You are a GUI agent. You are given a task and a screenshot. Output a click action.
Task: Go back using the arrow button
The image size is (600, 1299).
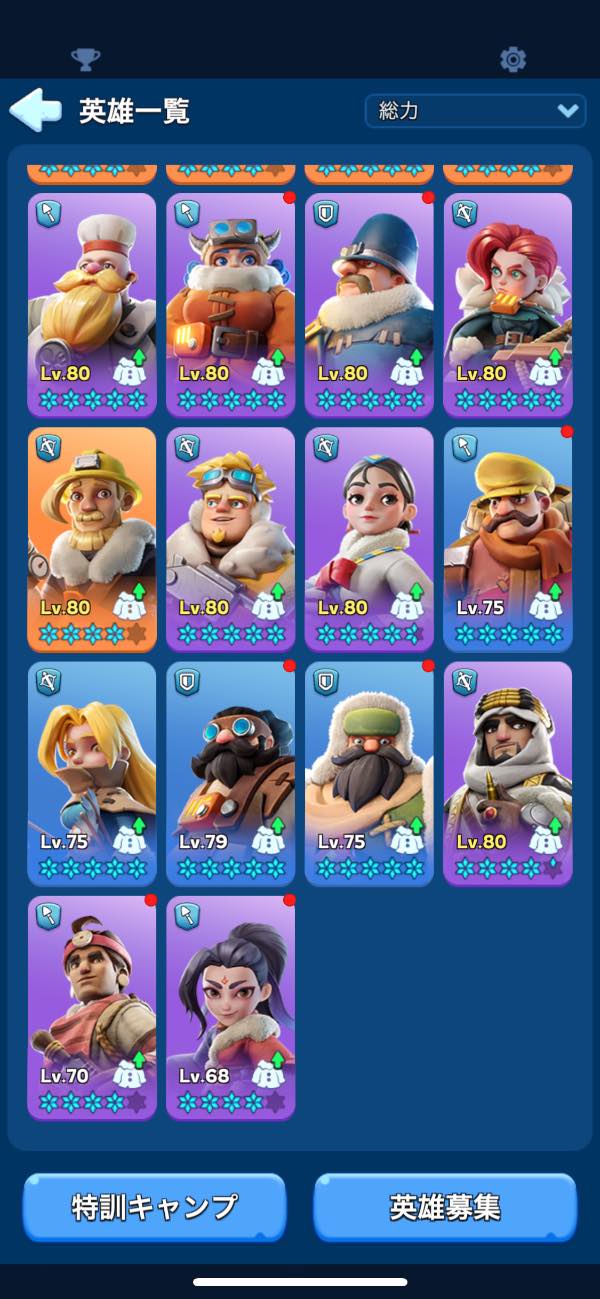35,110
